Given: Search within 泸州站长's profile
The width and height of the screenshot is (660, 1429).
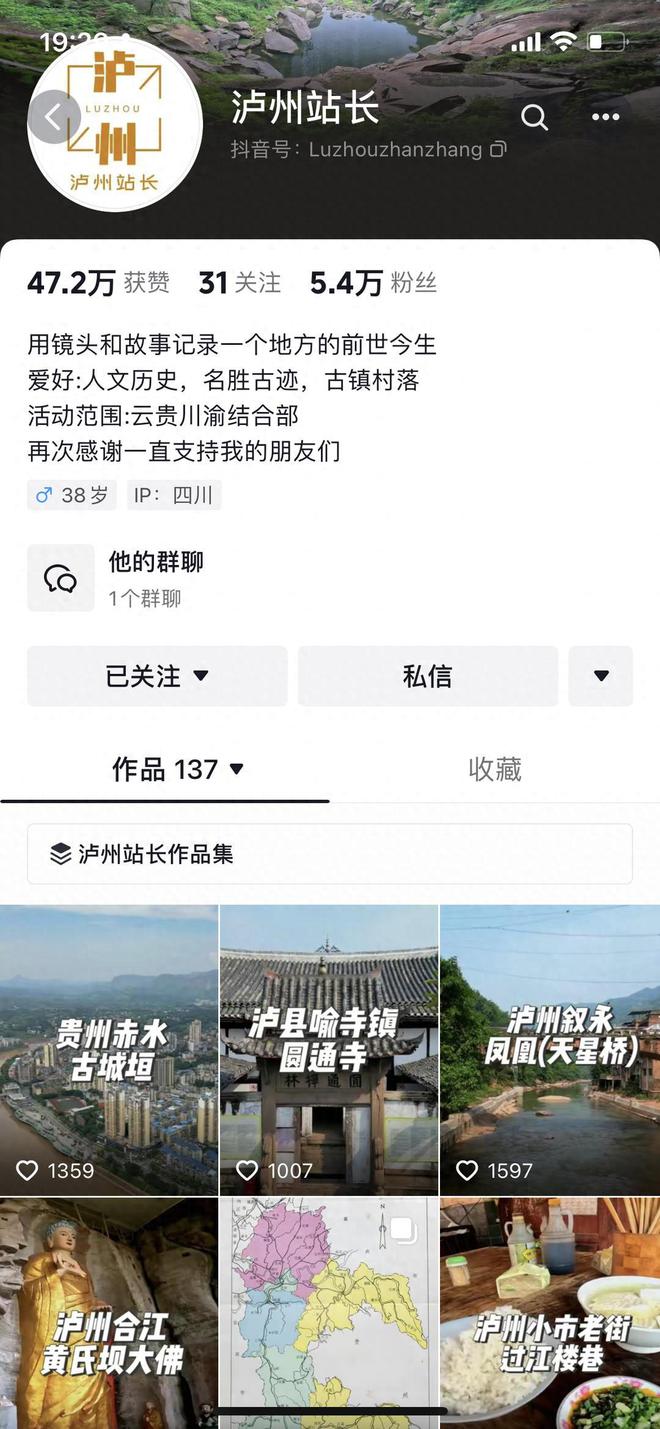Looking at the screenshot, I should tap(535, 118).
